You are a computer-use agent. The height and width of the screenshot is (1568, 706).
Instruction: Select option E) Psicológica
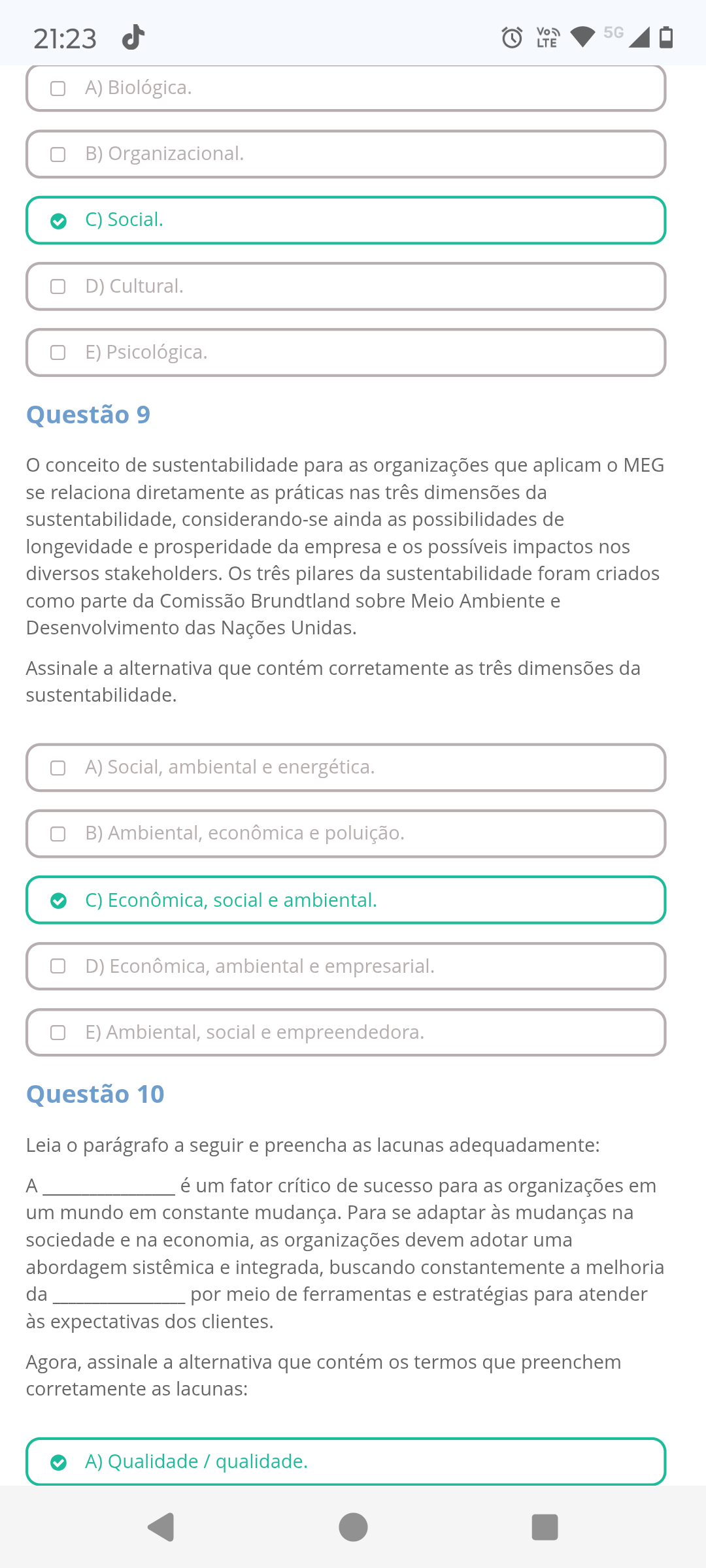point(346,352)
